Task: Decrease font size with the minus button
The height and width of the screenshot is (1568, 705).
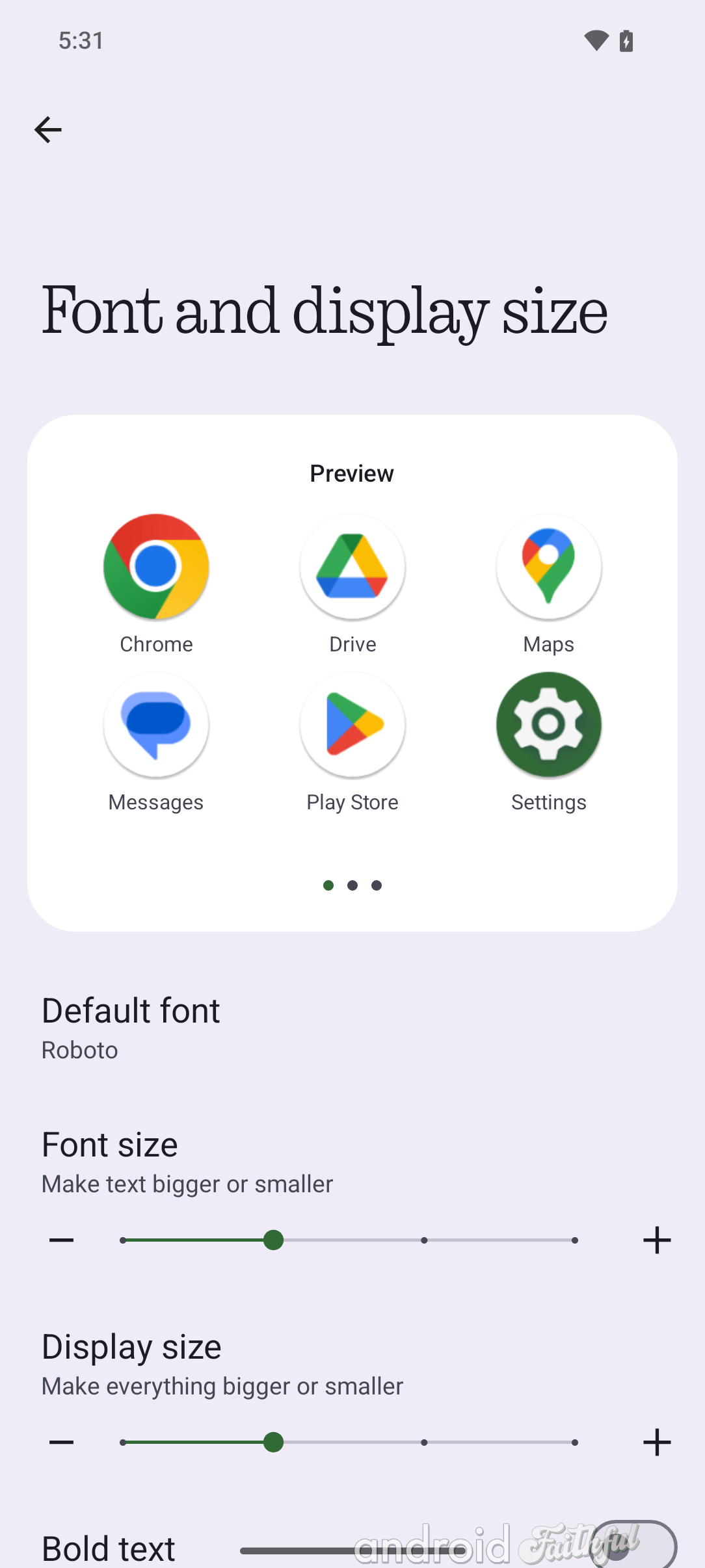Action: pos(62,1240)
